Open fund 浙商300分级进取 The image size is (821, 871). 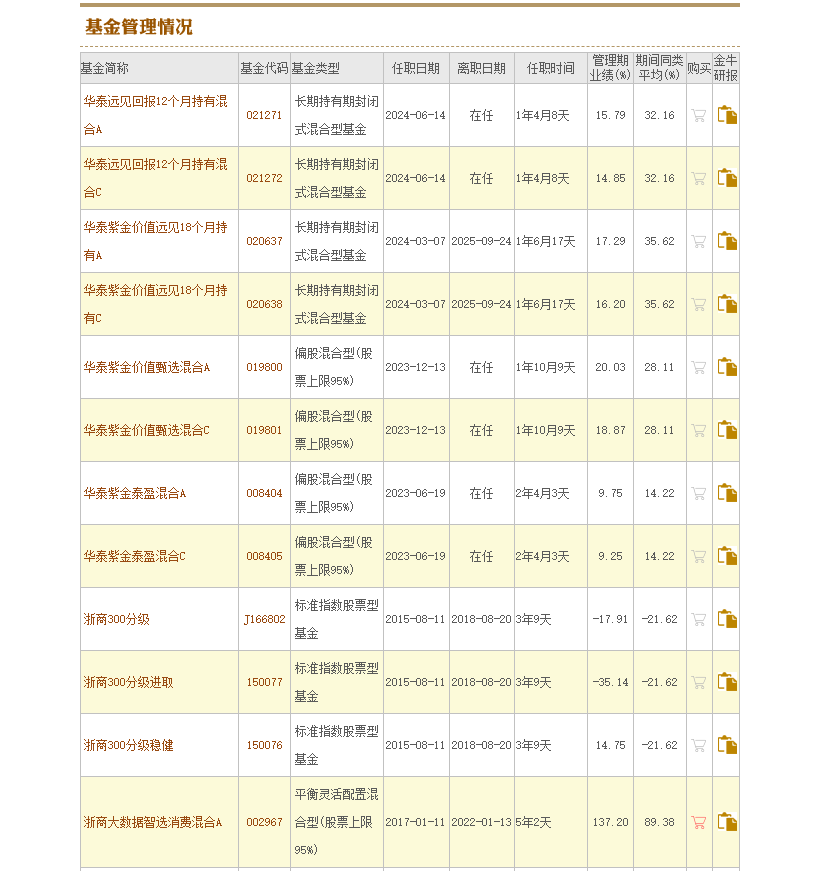tap(128, 682)
